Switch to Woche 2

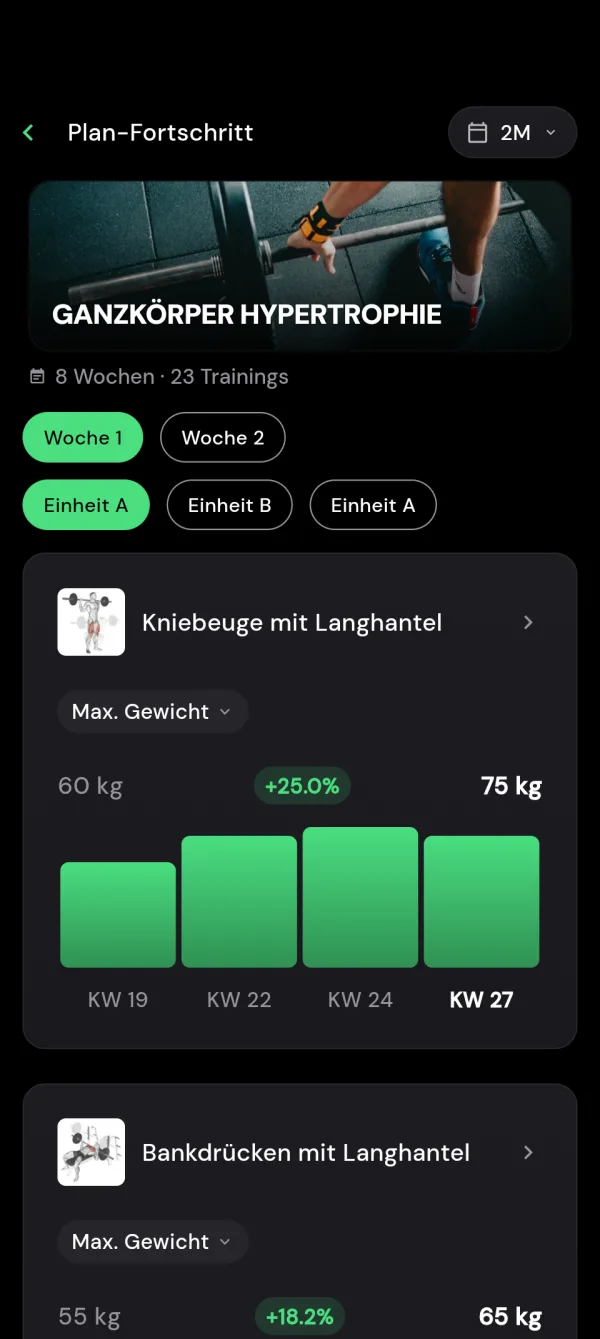click(x=223, y=437)
